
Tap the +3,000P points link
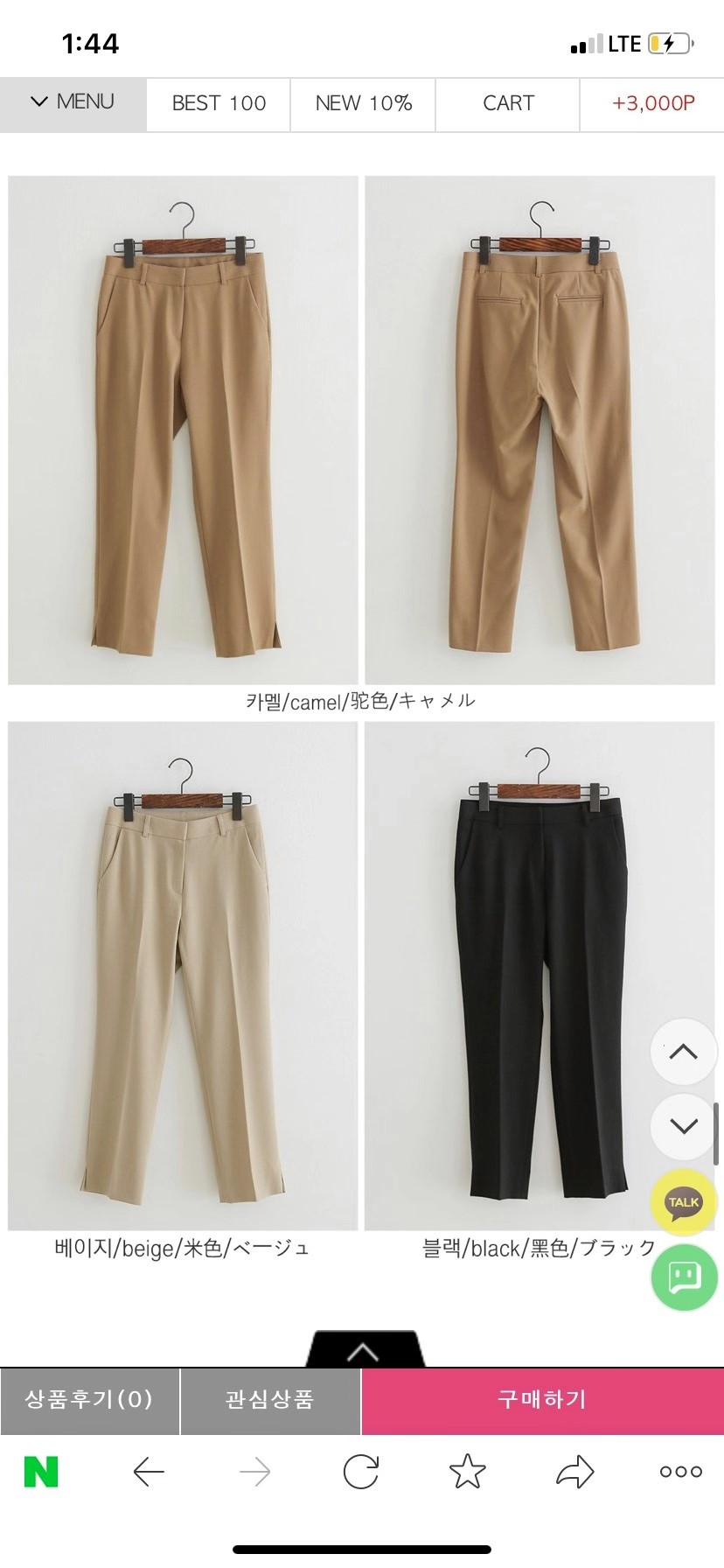pyautogui.click(x=652, y=103)
